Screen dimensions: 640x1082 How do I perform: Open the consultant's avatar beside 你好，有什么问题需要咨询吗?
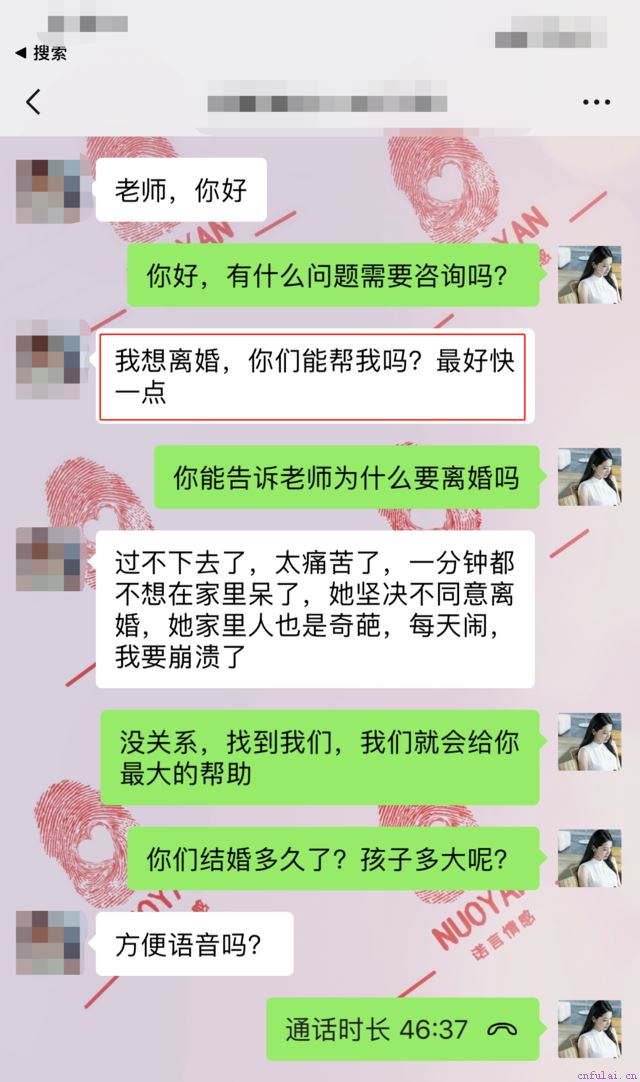590,275
